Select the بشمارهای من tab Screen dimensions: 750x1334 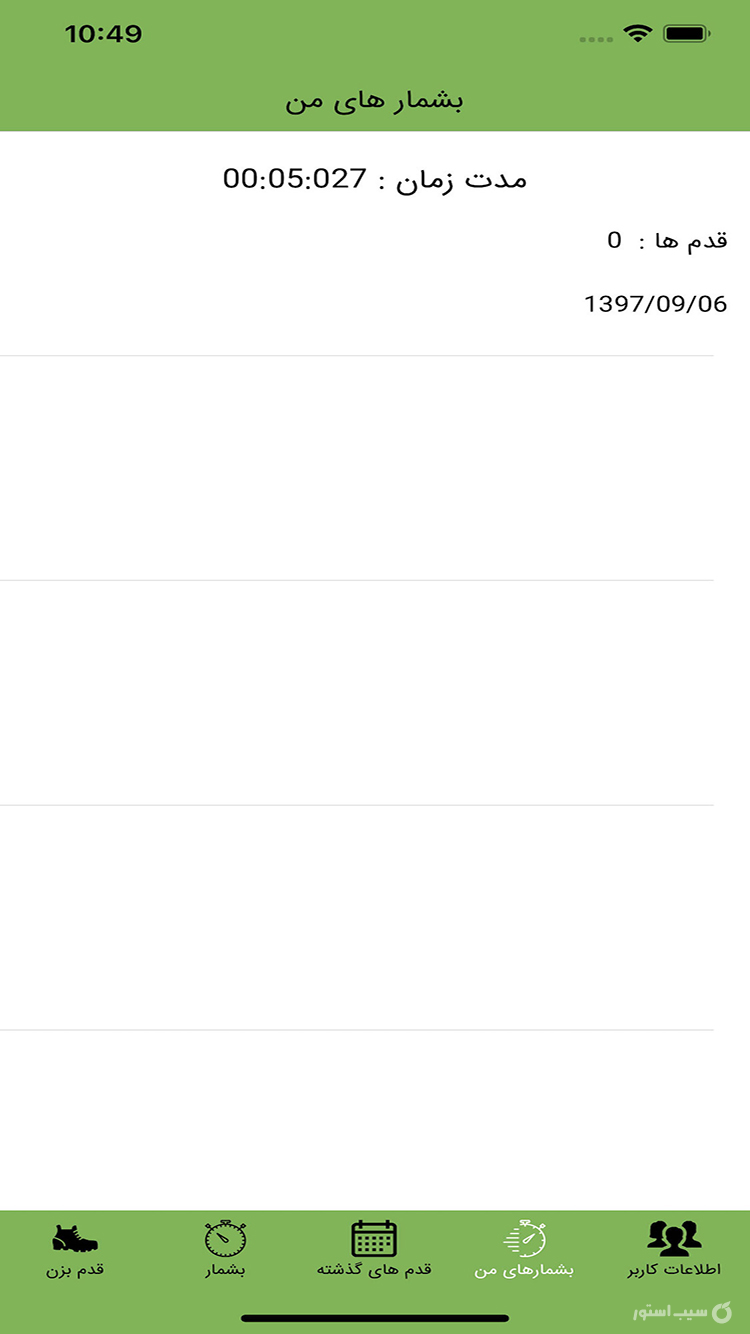pos(525,1249)
